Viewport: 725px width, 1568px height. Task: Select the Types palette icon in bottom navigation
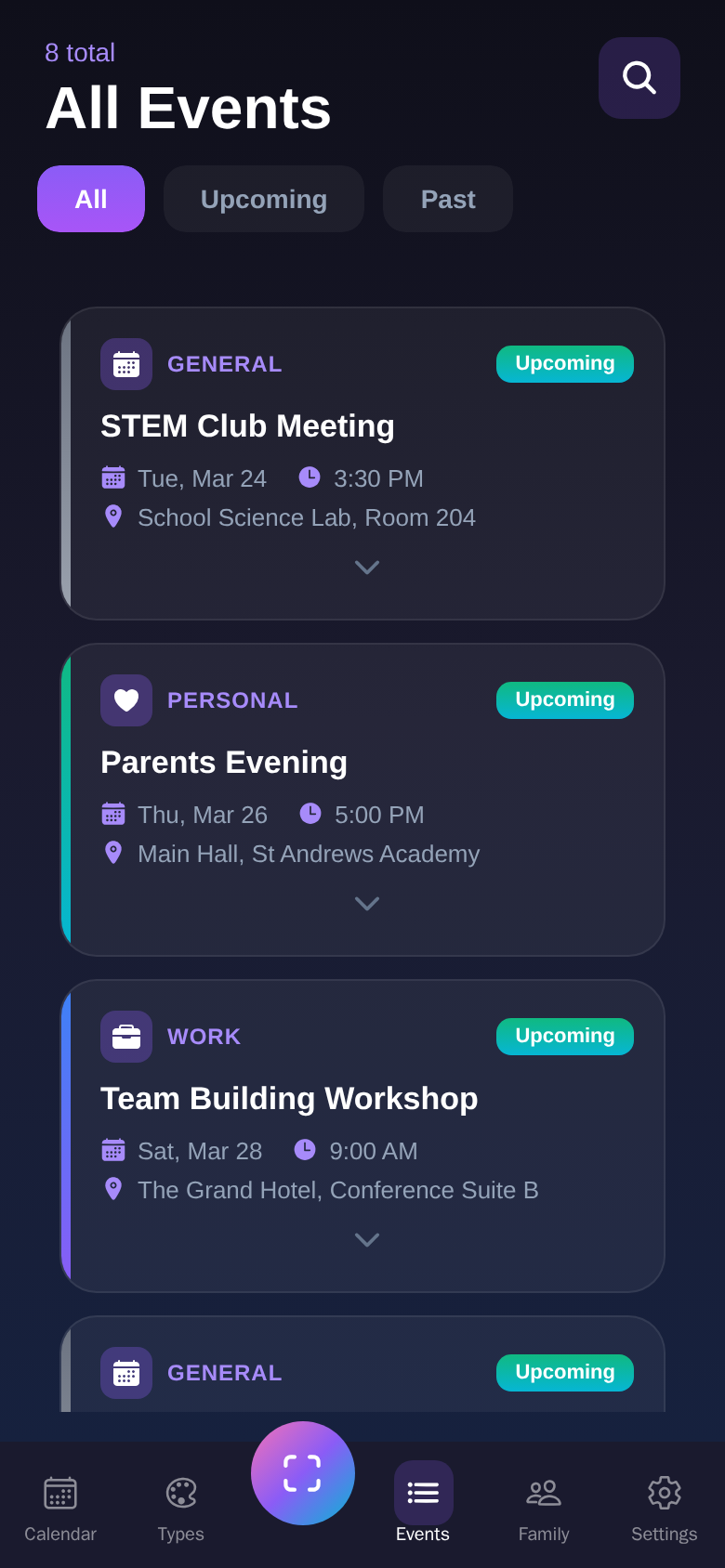tap(180, 1492)
